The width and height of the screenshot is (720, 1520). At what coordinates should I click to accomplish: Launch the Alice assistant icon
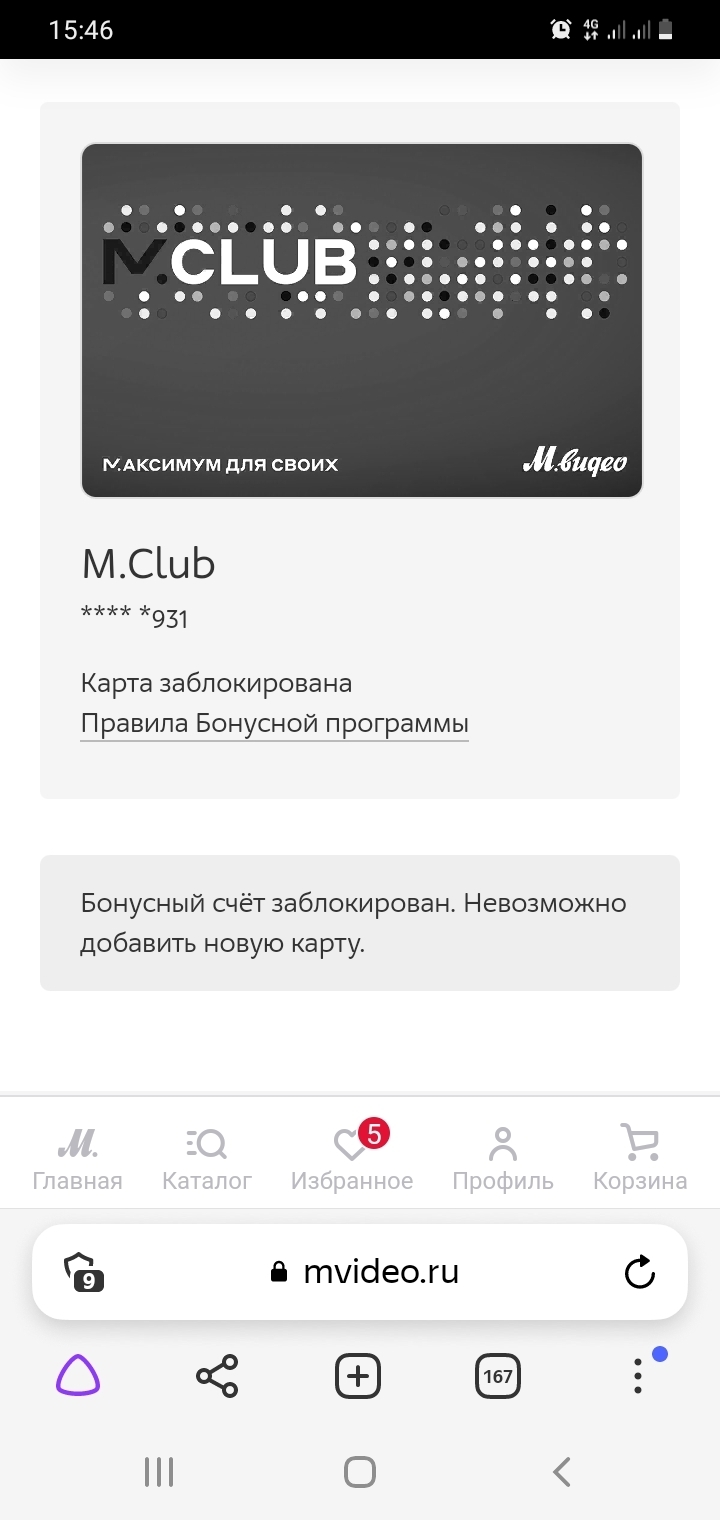78,1377
